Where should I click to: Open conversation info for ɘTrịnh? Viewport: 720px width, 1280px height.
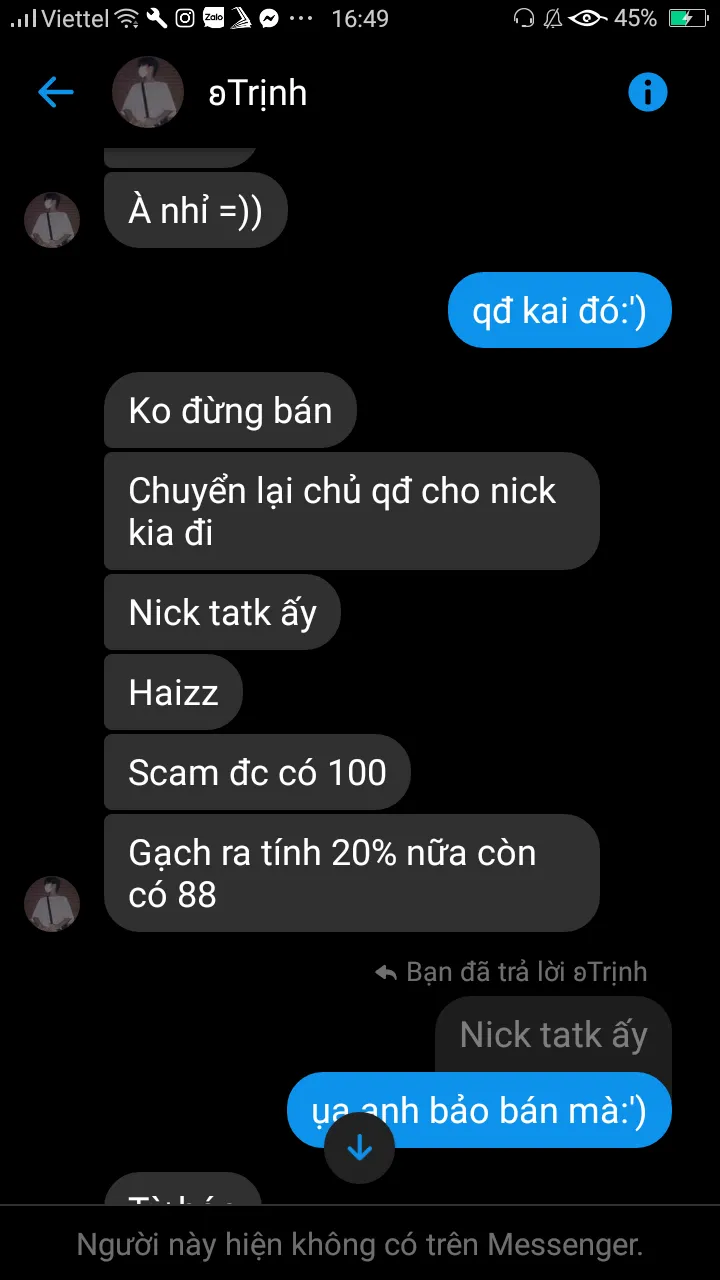[x=647, y=93]
